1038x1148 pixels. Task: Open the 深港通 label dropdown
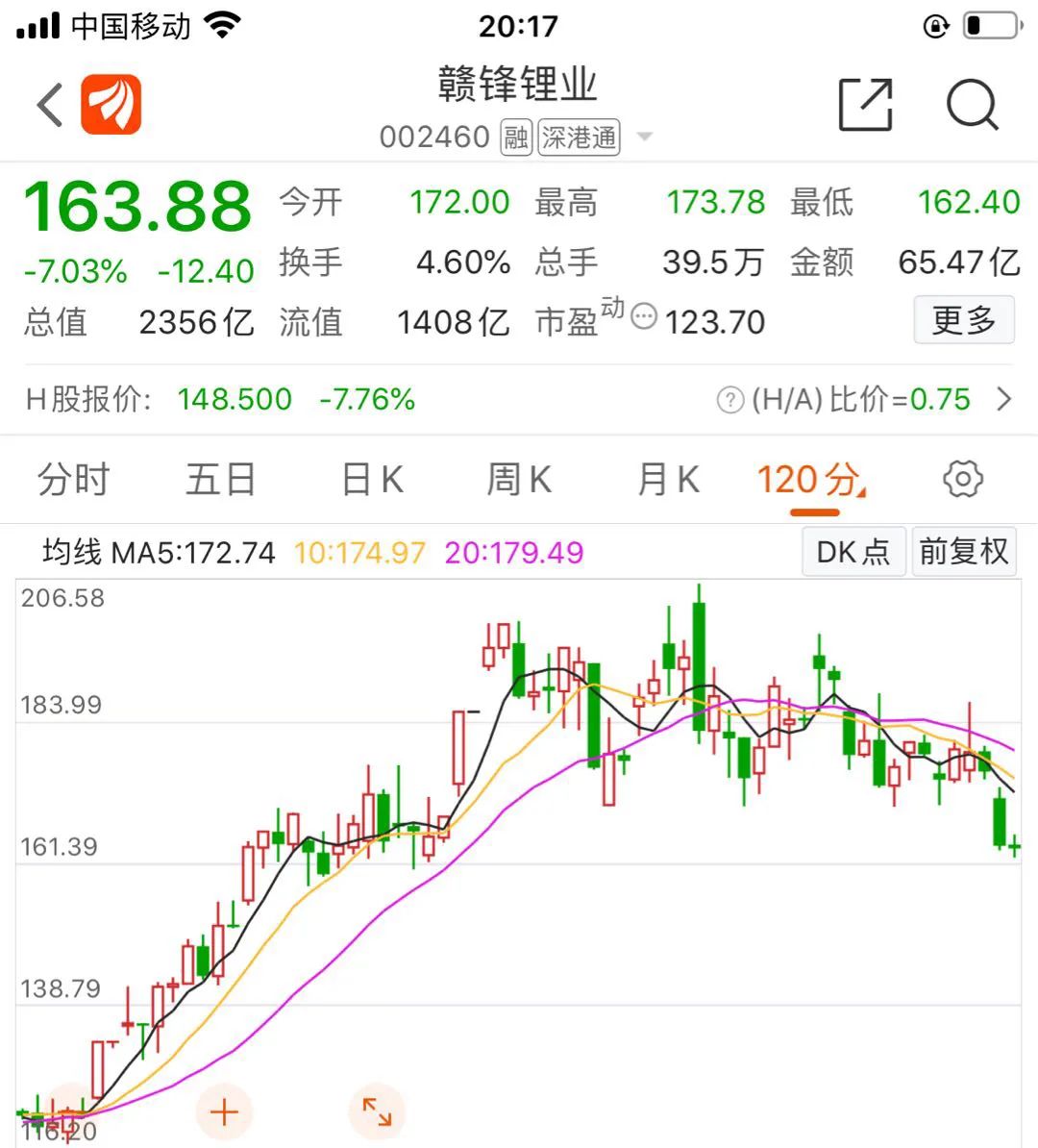(x=578, y=137)
